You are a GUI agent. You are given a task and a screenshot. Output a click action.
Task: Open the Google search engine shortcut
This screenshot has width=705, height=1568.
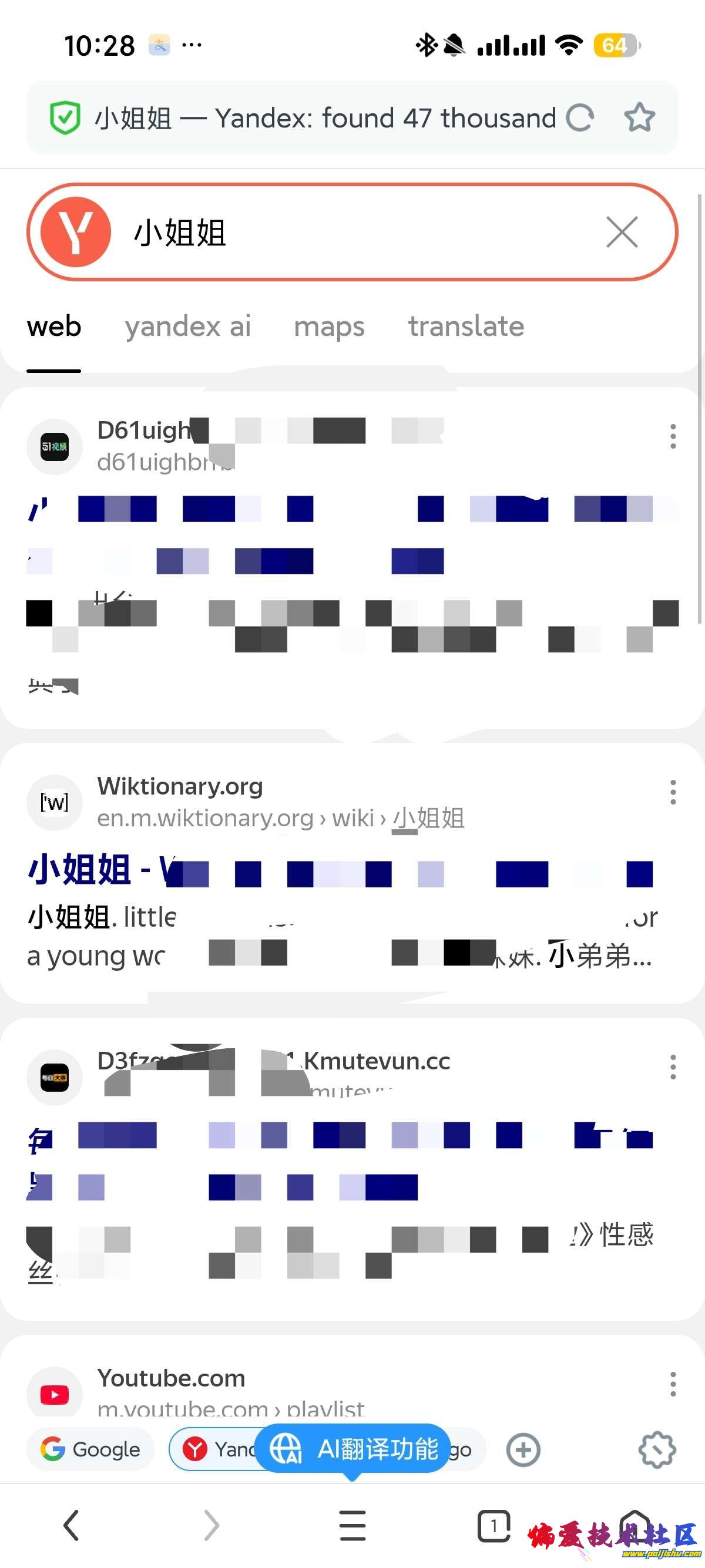click(89, 1450)
